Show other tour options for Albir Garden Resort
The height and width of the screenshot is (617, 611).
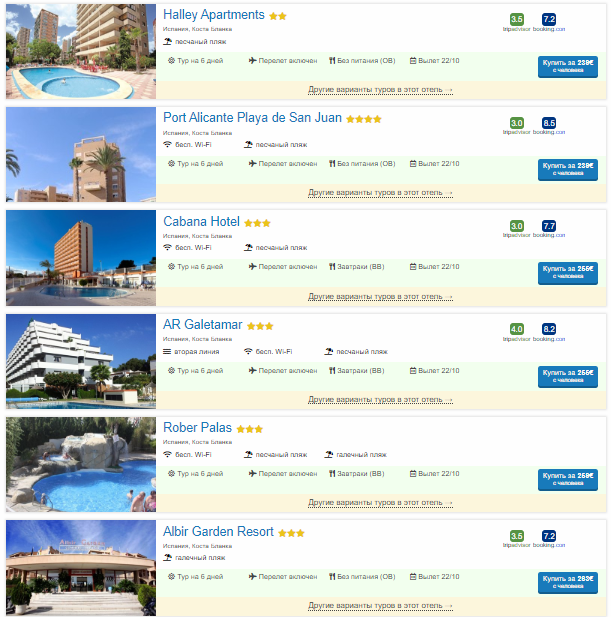pos(381,607)
